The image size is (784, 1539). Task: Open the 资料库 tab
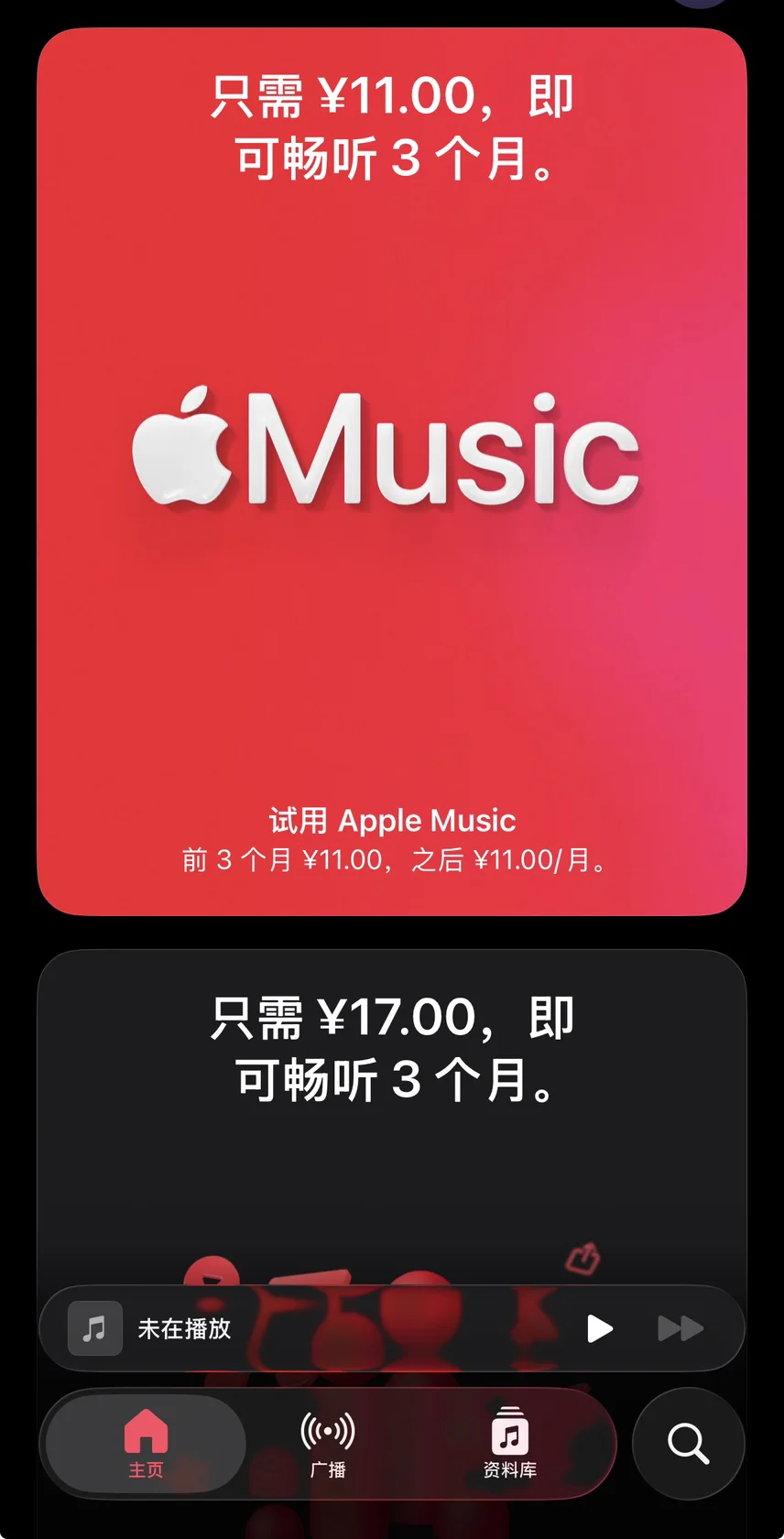click(x=510, y=1444)
